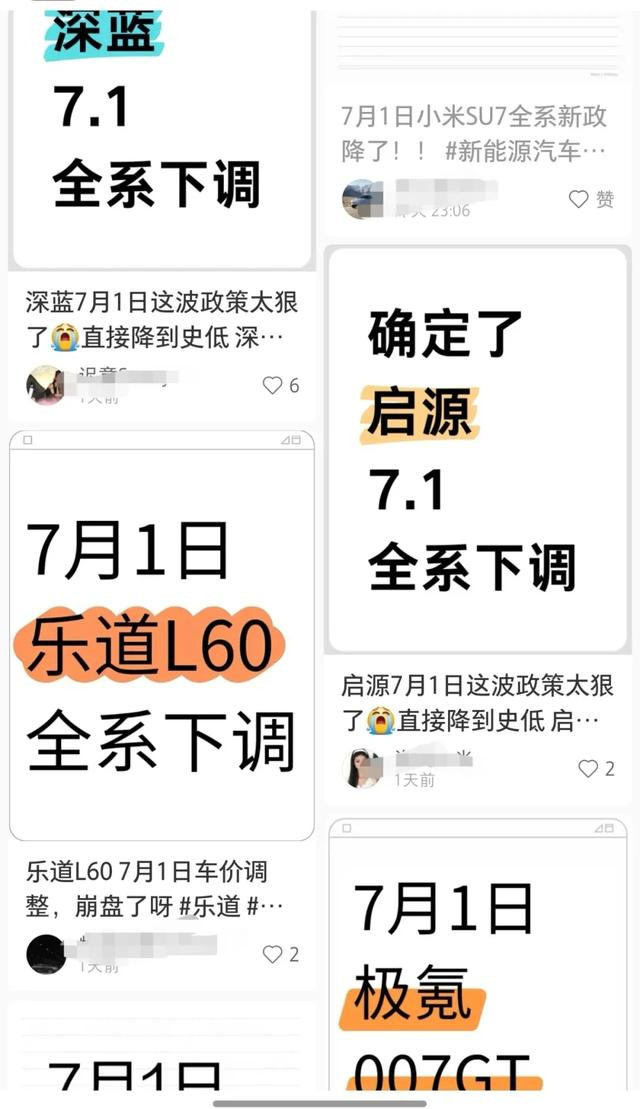View the author avatar of 乐道L60 post
This screenshot has height=1109, width=640.
[x=46, y=954]
